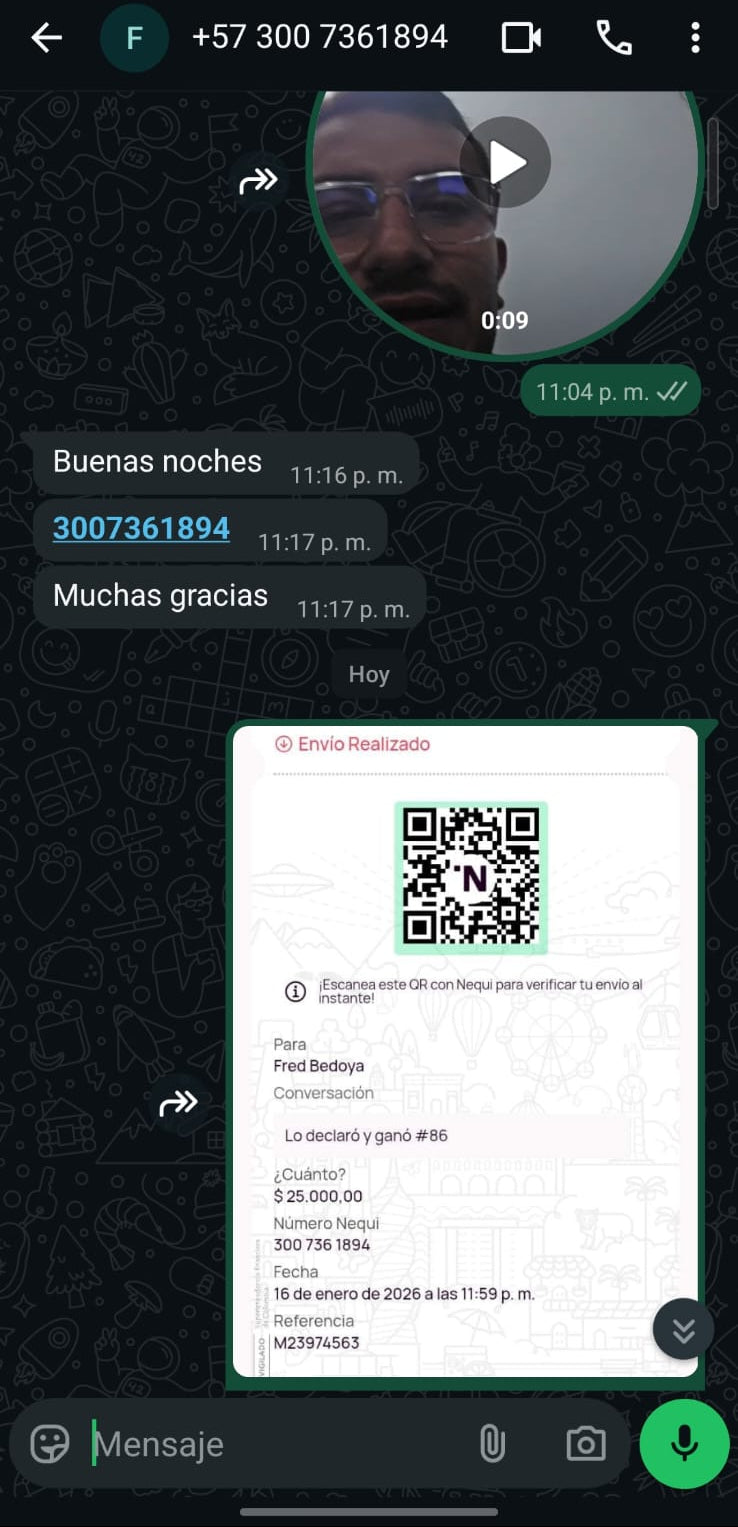Start a video call

(521, 38)
